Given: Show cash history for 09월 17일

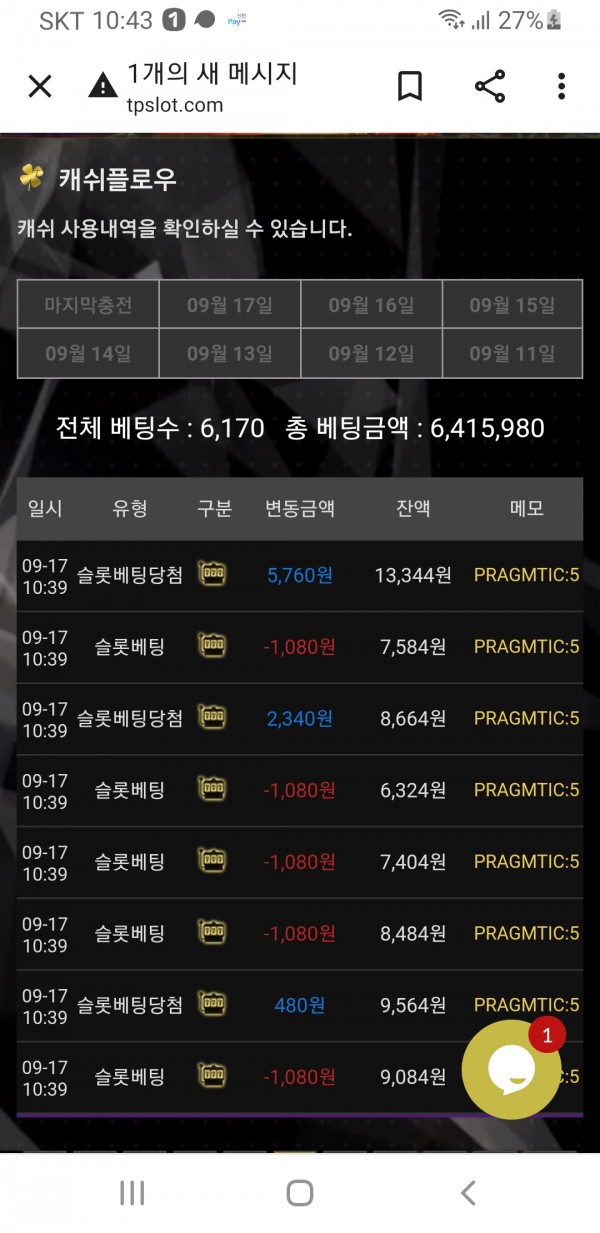Looking at the screenshot, I should coord(229,305).
